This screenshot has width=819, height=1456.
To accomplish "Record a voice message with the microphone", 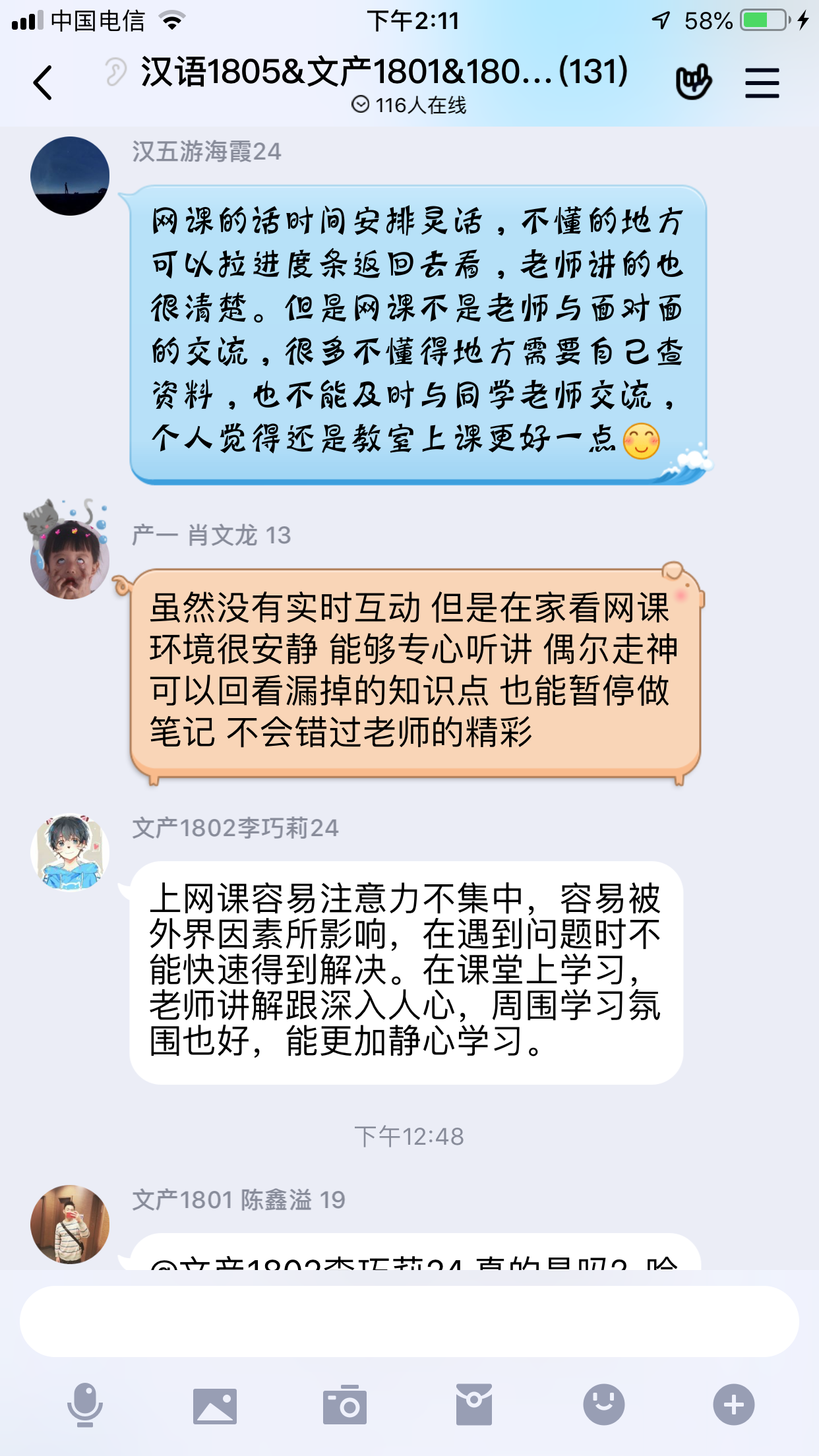I will (x=85, y=1405).
